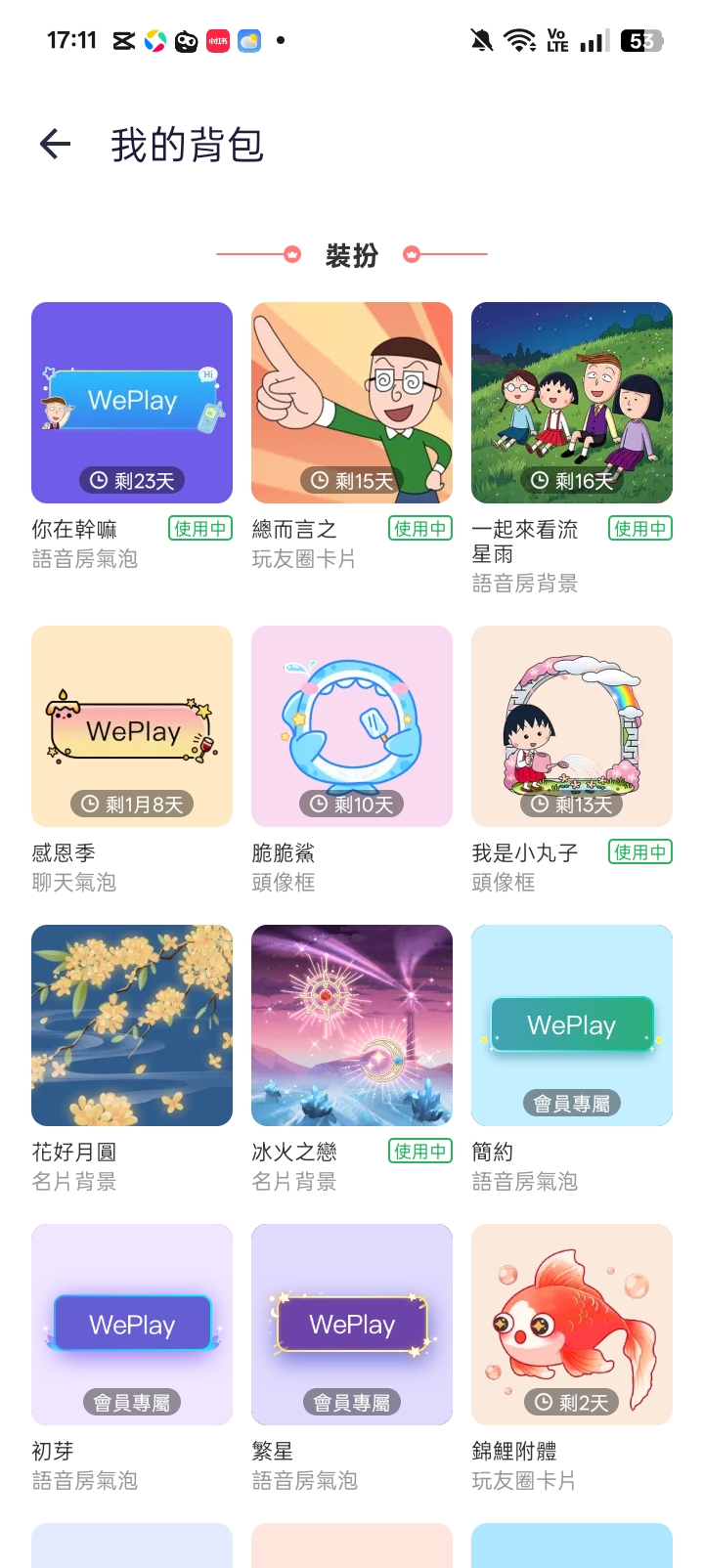704x1568 pixels.
Task: Choose the 感恩季 chat bubble
Action: [132, 726]
